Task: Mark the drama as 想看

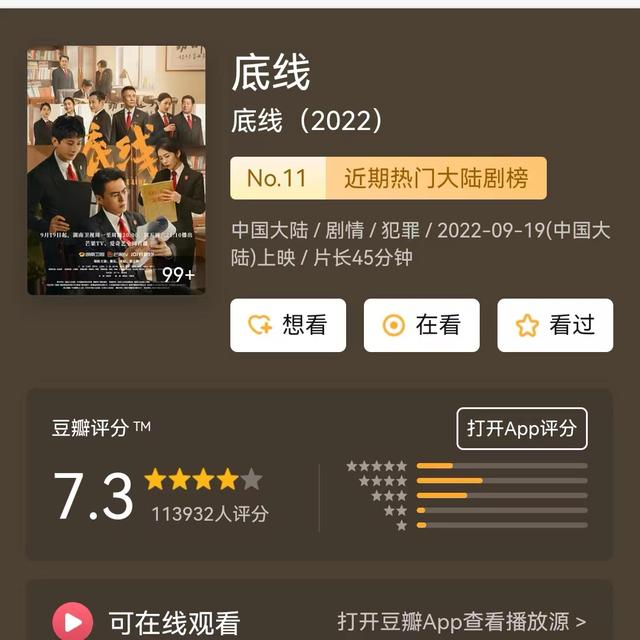Action: [x=288, y=325]
